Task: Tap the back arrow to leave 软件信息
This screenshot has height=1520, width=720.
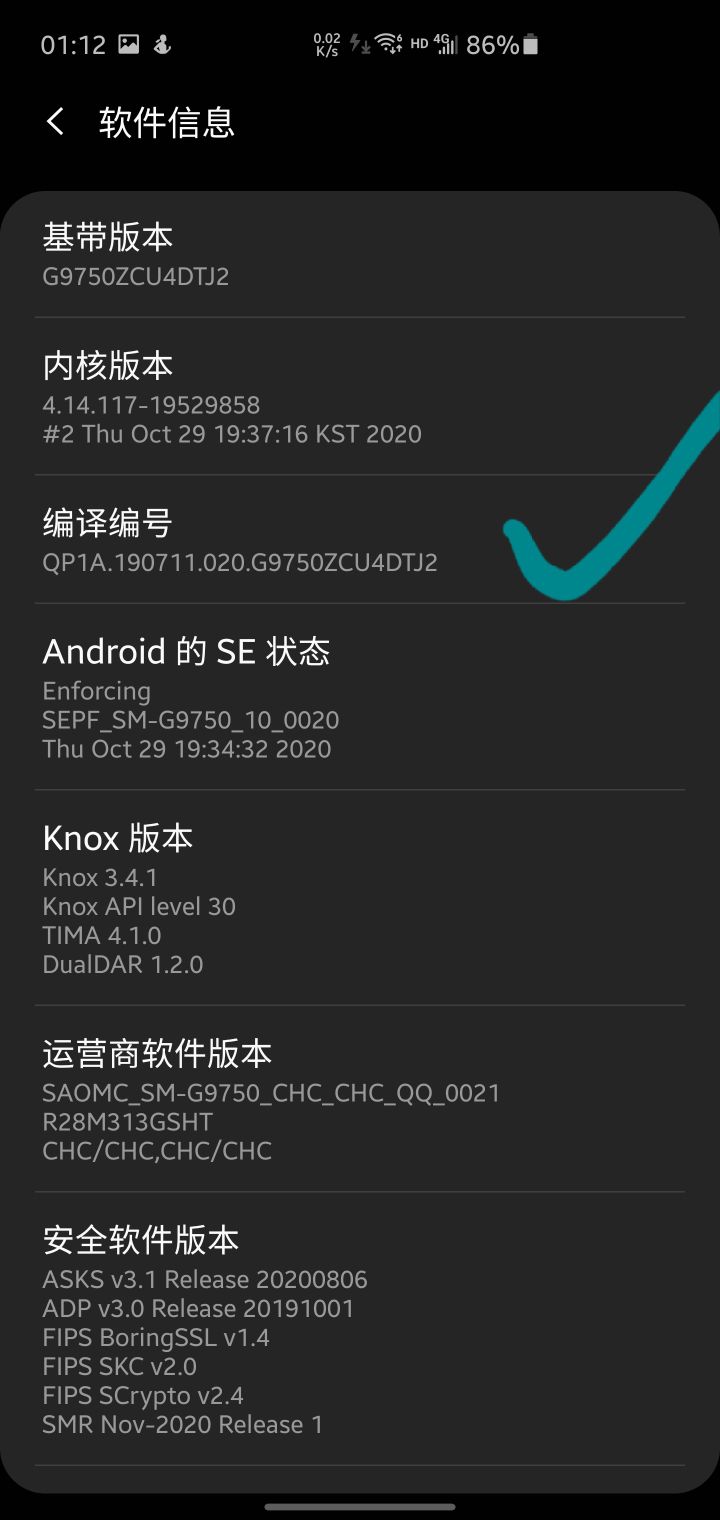Action: (52, 121)
